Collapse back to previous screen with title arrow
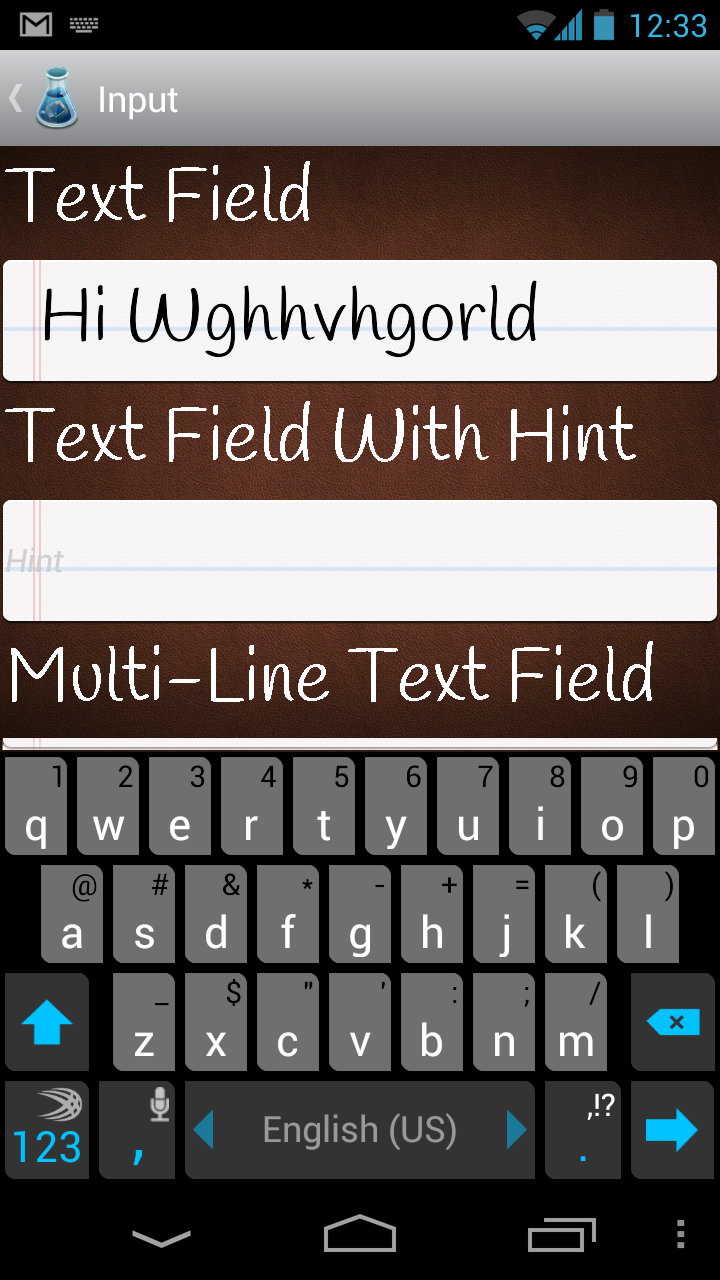Image resolution: width=720 pixels, height=1280 pixels. point(15,97)
